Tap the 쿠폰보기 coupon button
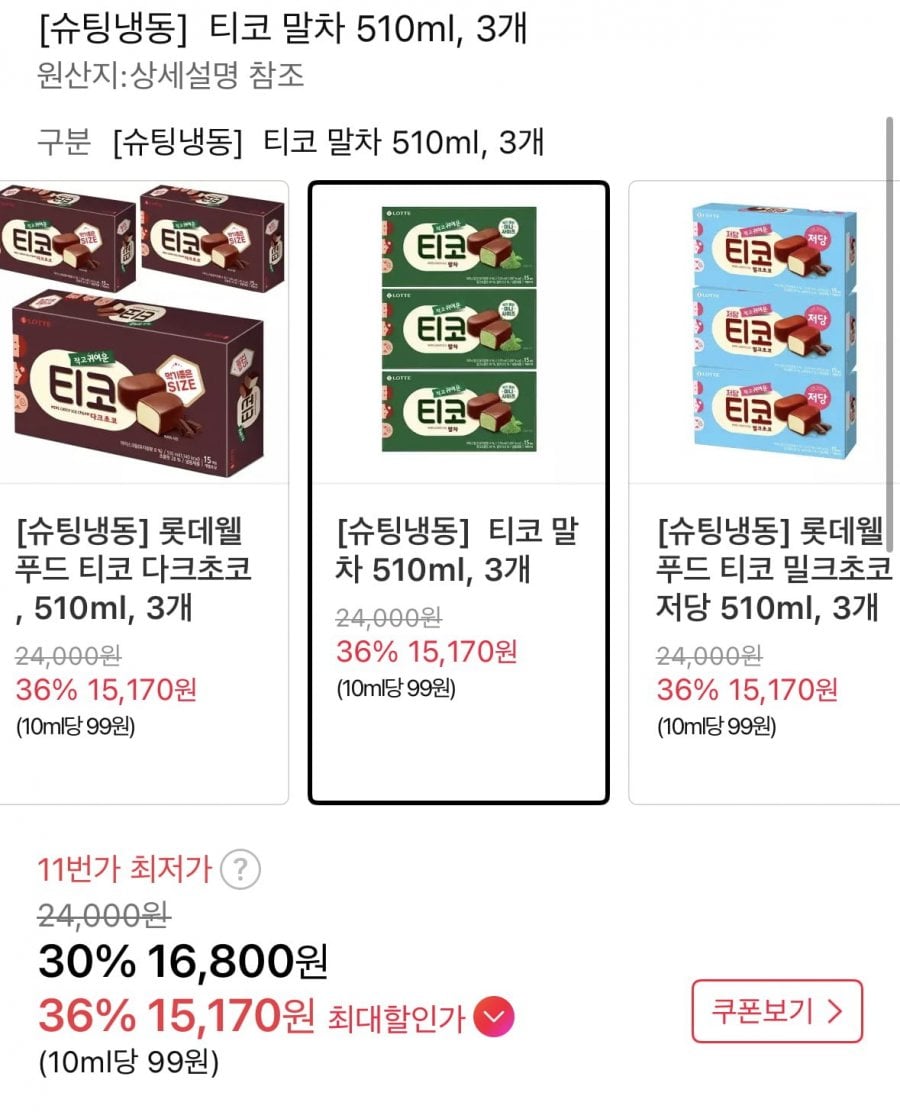This screenshot has width=900, height=1112. pyautogui.click(x=776, y=1011)
